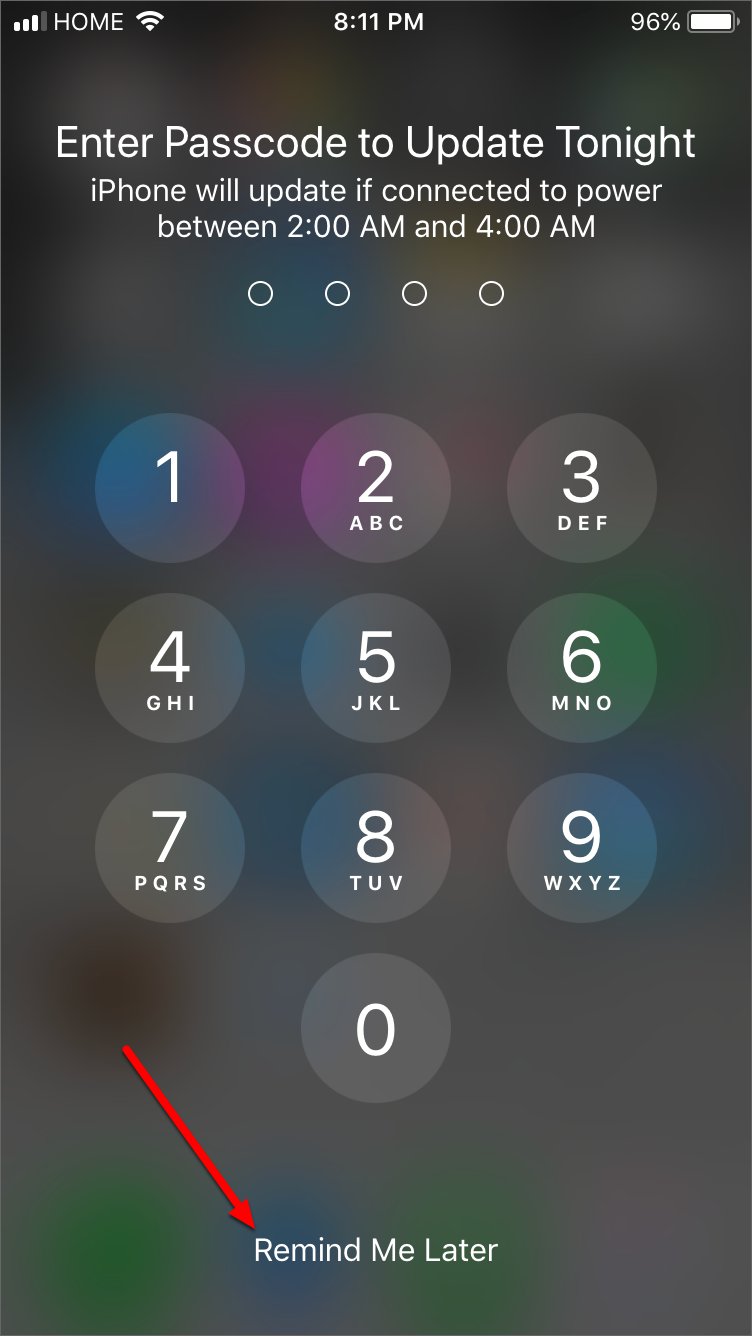The image size is (752, 1336).
Task: Tap the 8 TUV key
Action: 376,848
